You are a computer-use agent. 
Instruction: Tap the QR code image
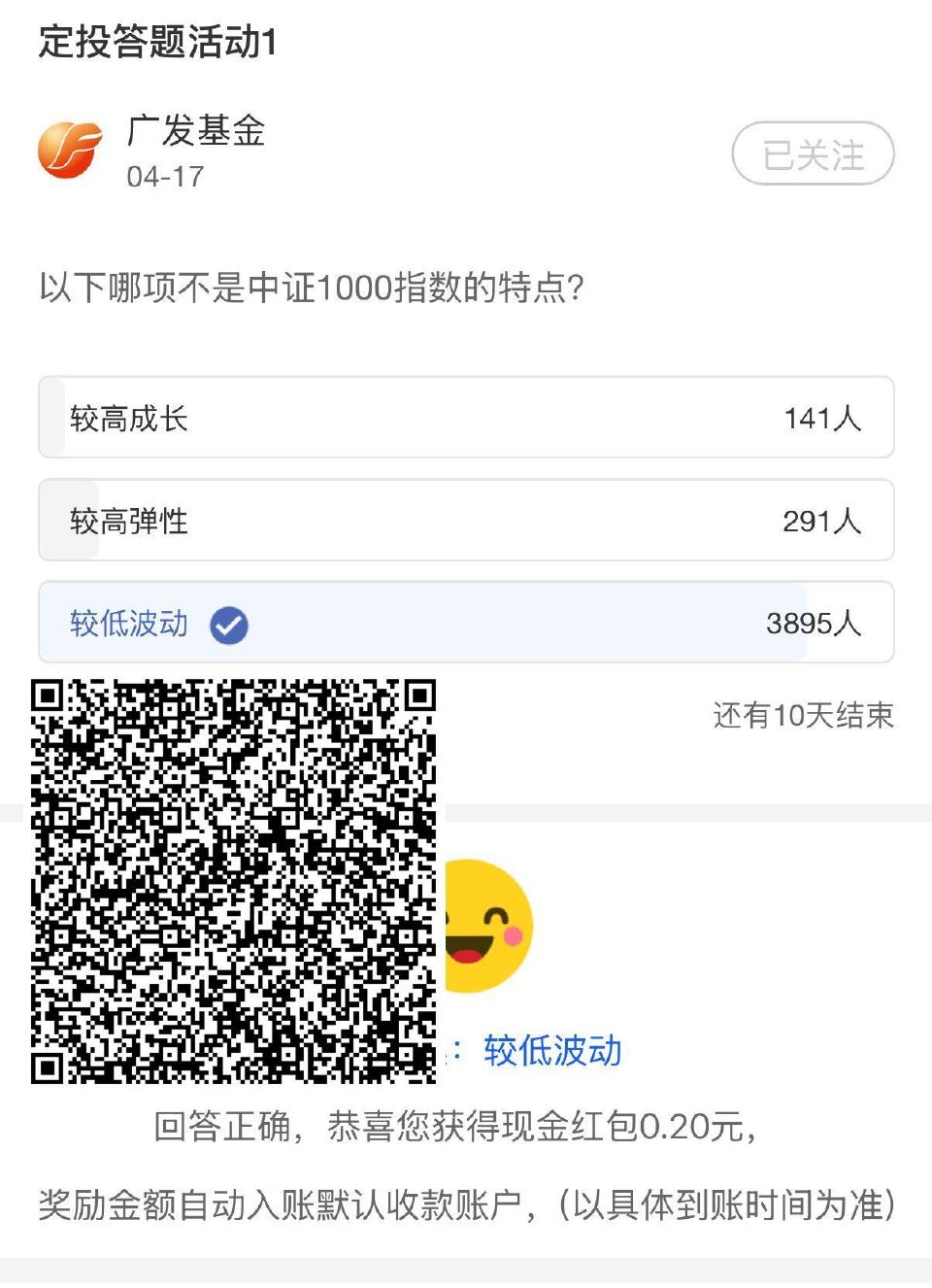tap(233, 882)
